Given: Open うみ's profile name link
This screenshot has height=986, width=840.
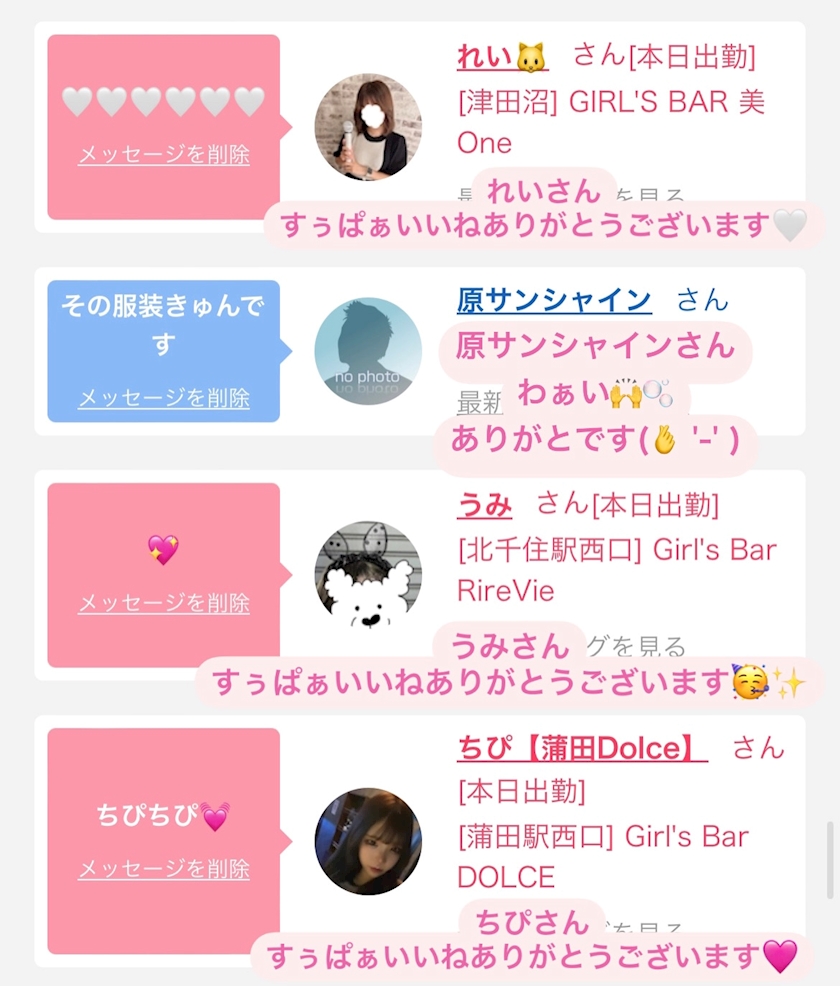Looking at the screenshot, I should (485, 504).
